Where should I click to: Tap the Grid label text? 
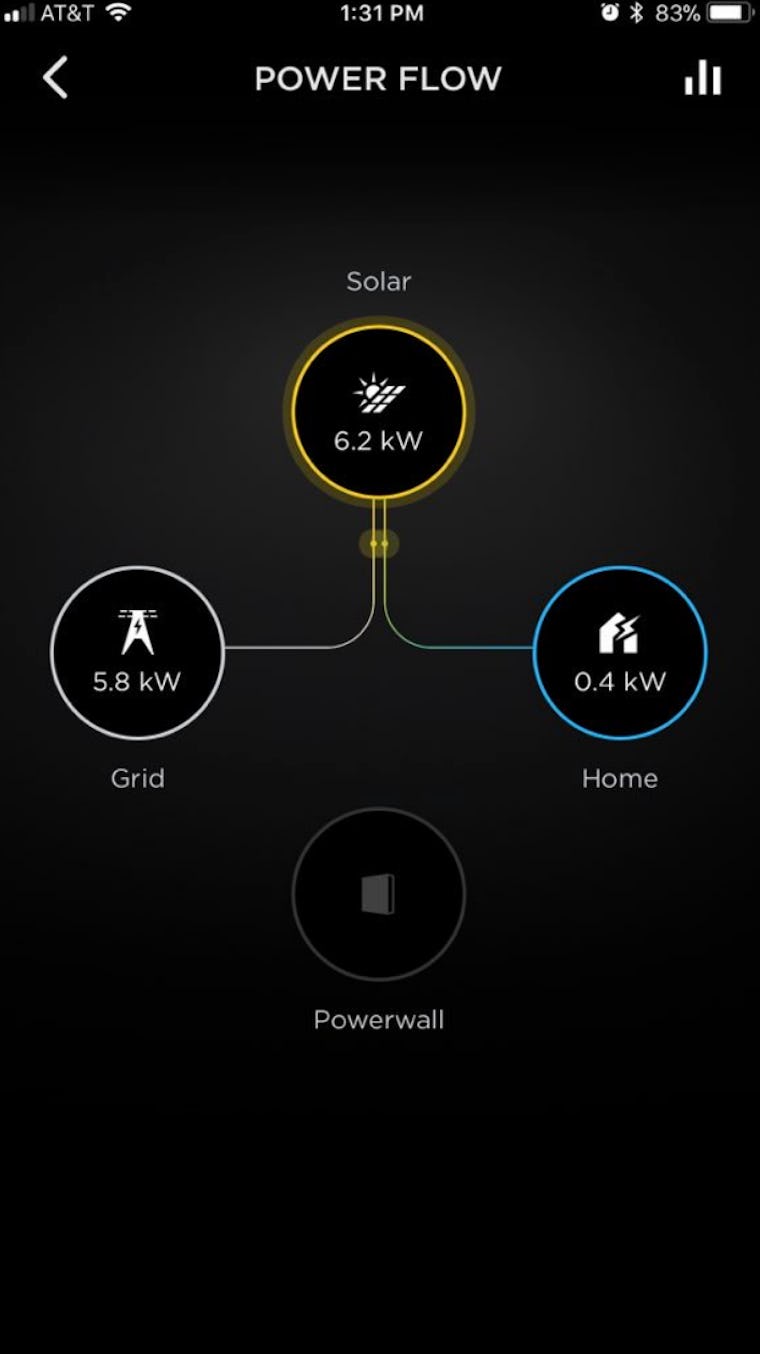(x=137, y=778)
